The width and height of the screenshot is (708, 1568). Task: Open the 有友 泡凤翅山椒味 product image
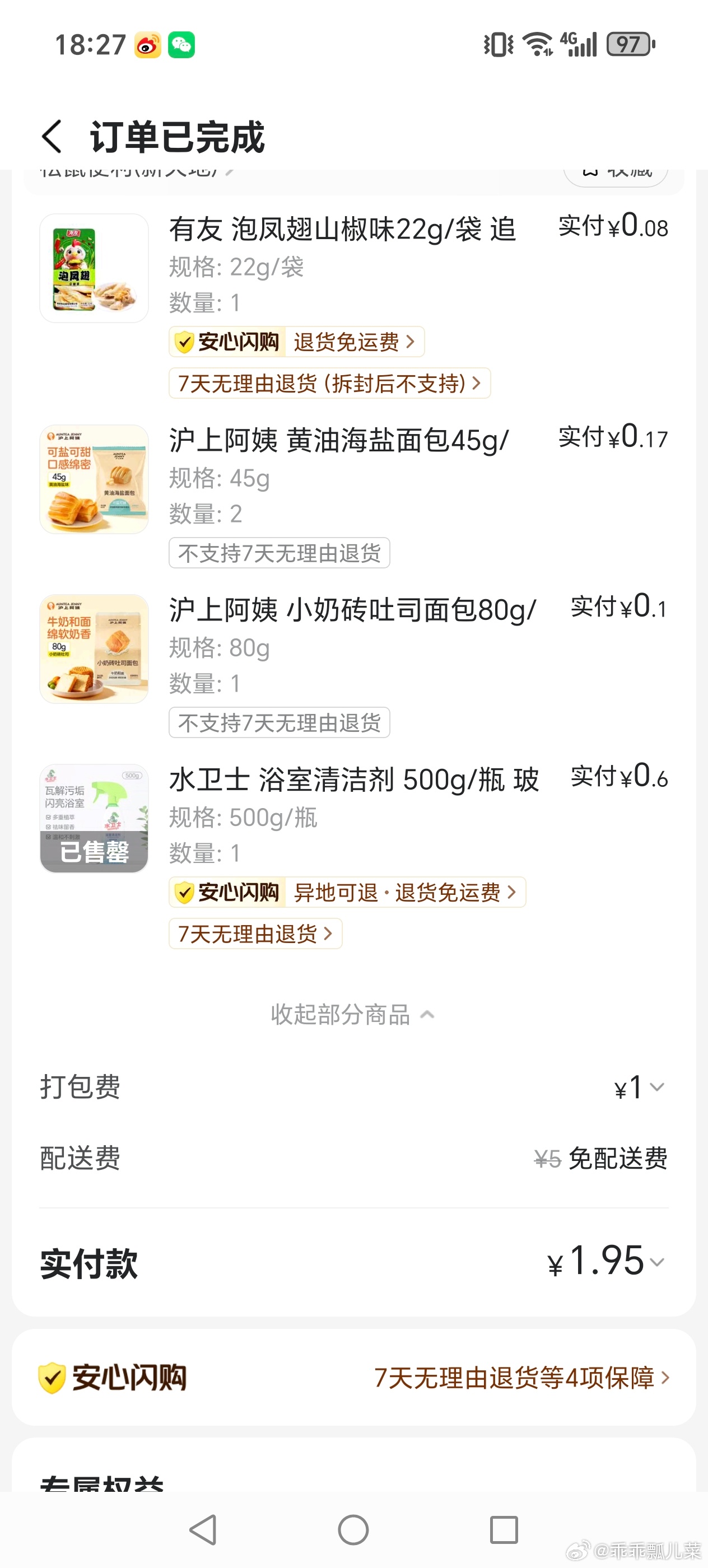coord(94,268)
